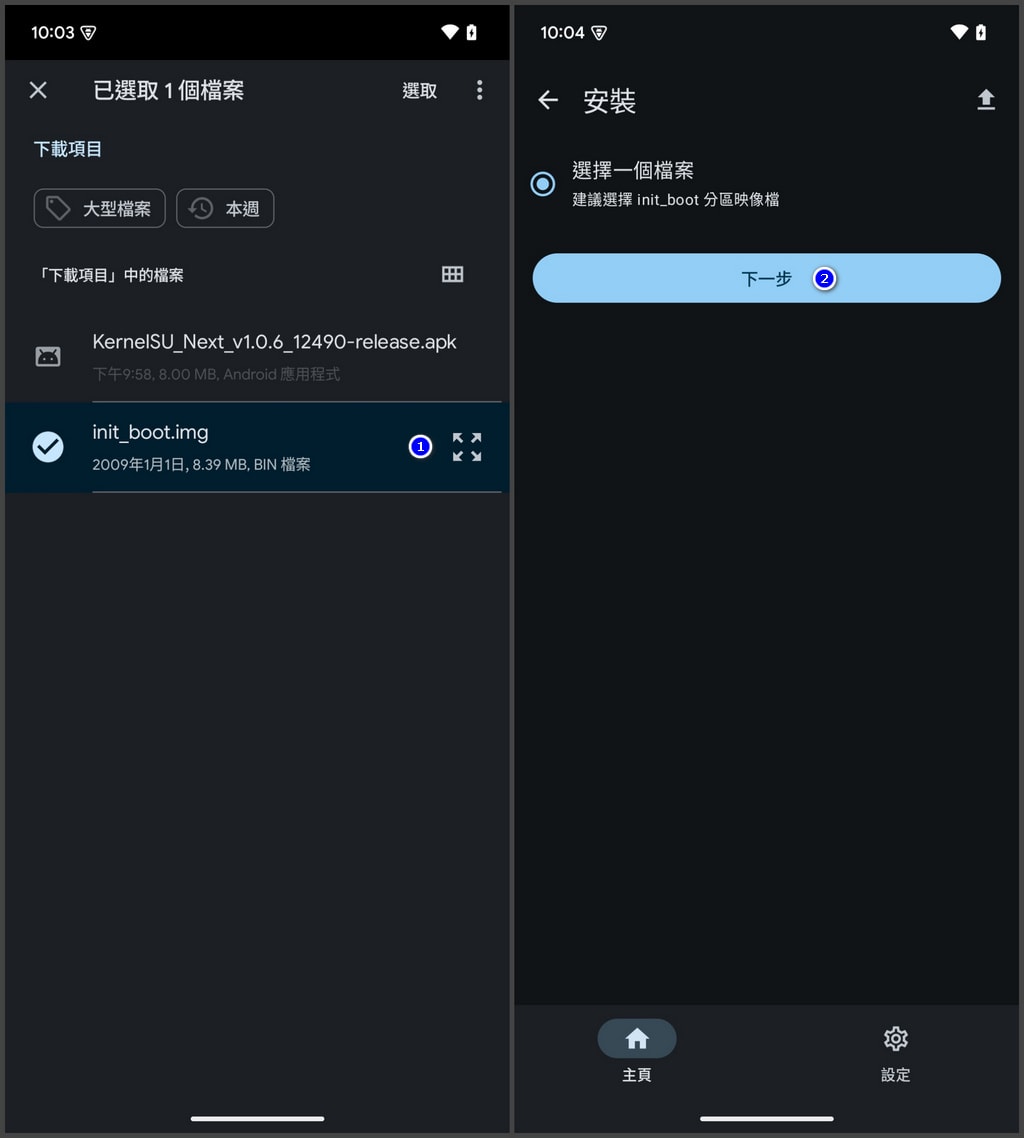This screenshot has height=1138, width=1024.
Task: Close the file selection mode
Action: 38,91
